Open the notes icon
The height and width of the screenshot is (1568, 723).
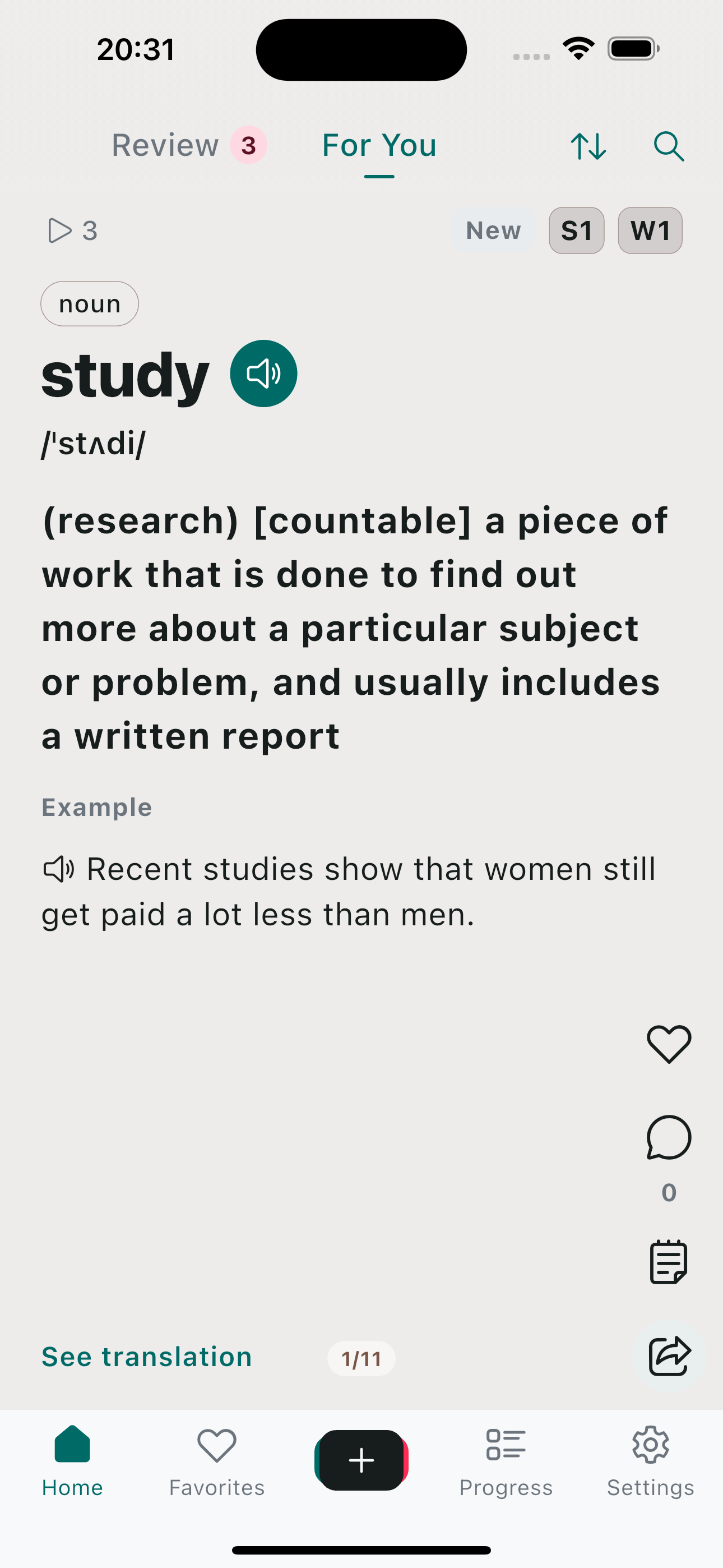669,1262
